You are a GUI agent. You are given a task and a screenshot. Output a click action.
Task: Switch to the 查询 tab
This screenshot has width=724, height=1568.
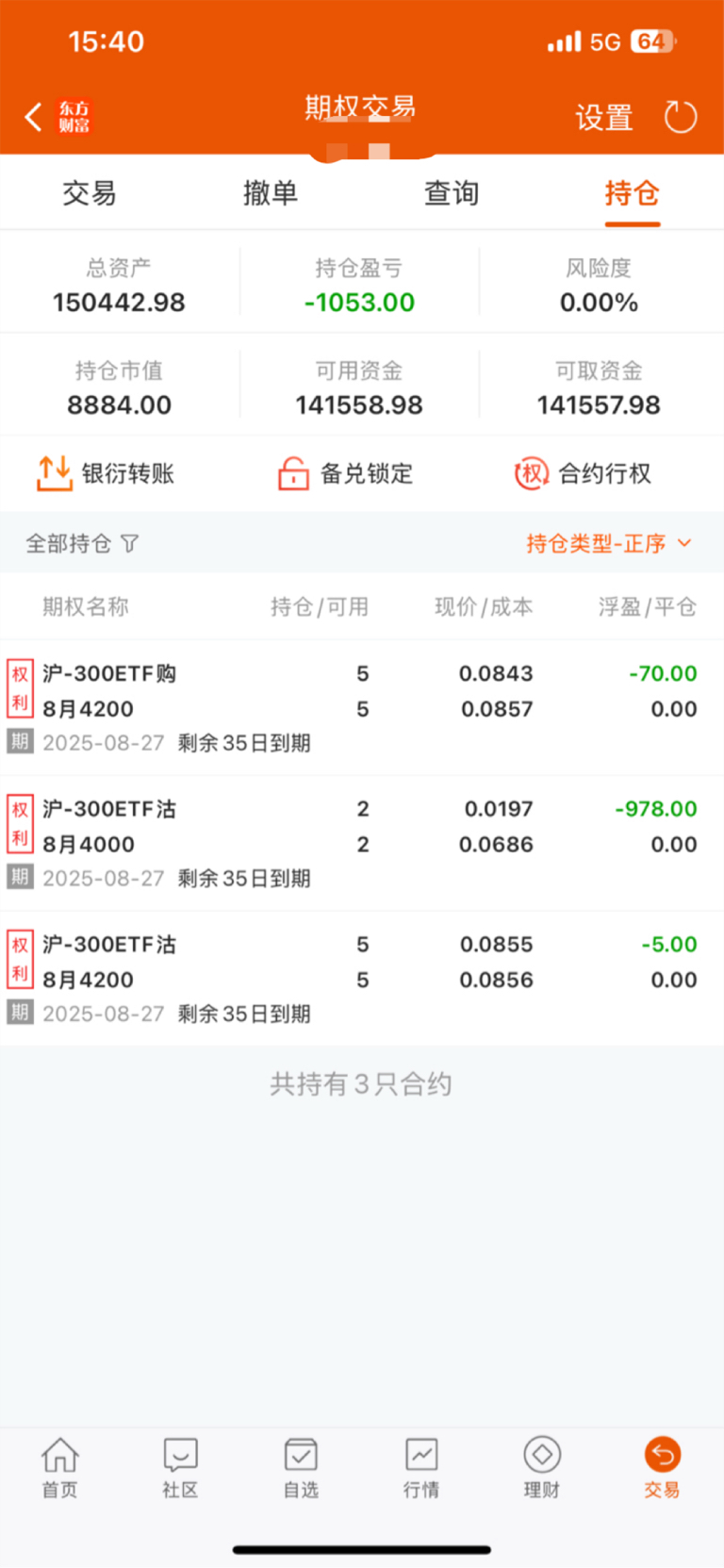pyautogui.click(x=452, y=193)
